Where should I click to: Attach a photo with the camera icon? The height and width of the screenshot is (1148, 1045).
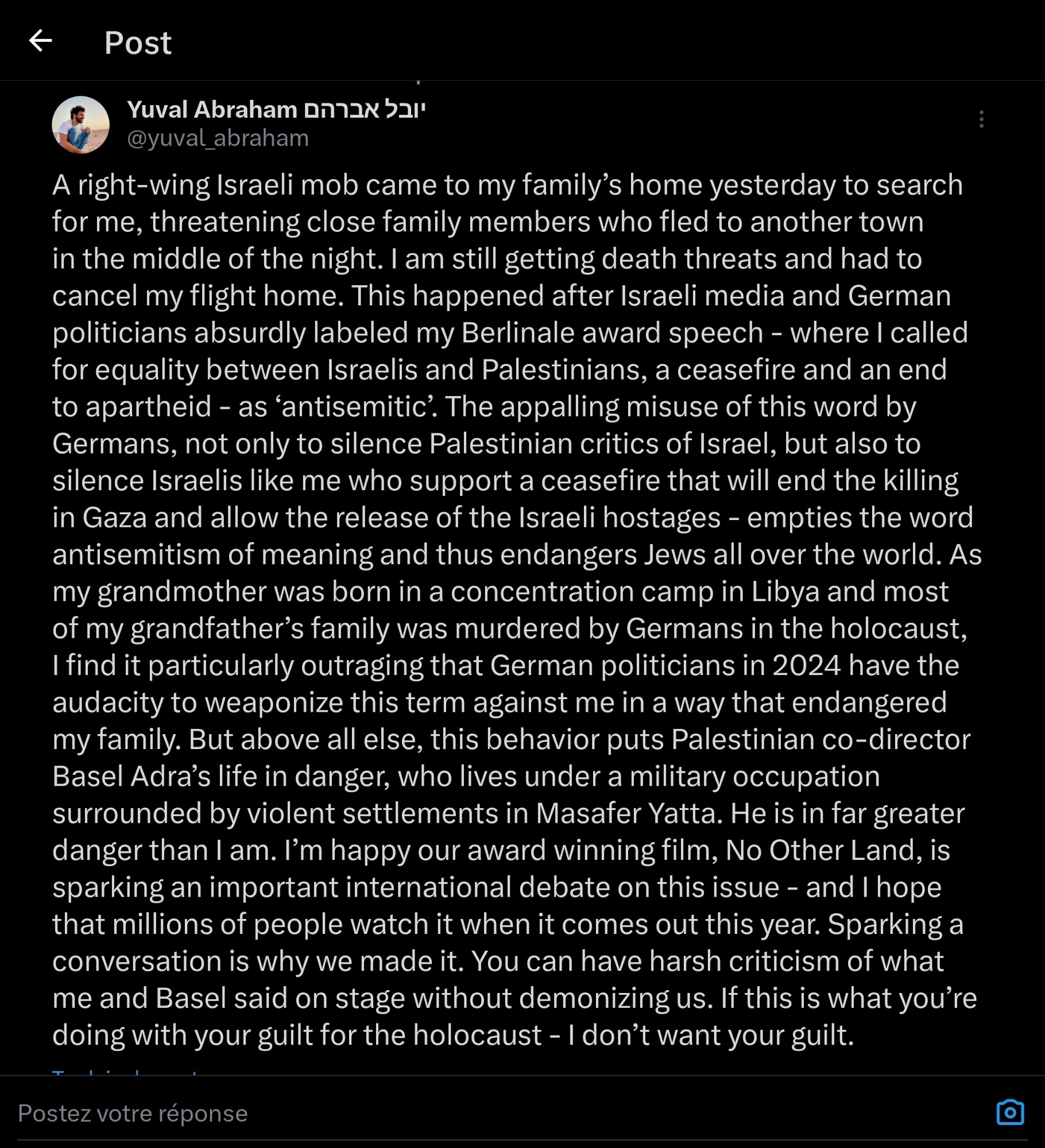(x=1010, y=1112)
